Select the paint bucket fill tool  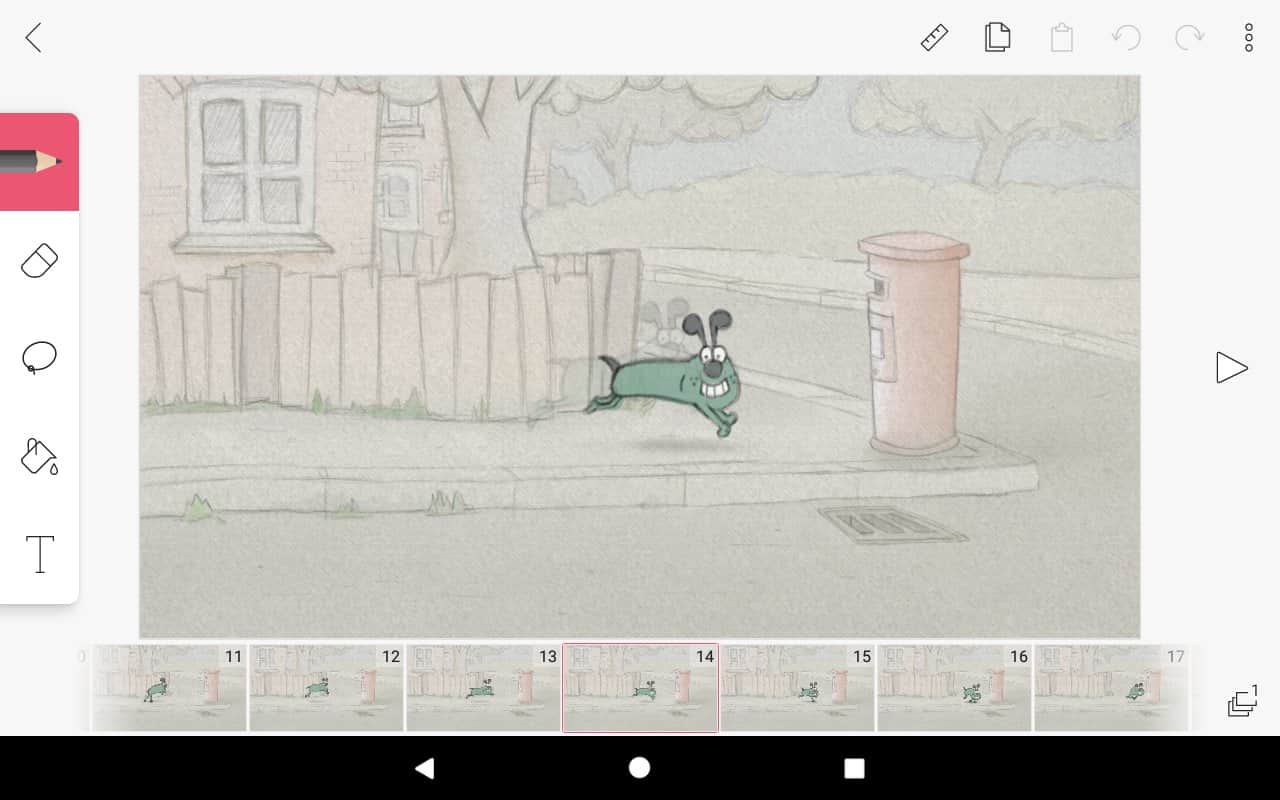39,456
